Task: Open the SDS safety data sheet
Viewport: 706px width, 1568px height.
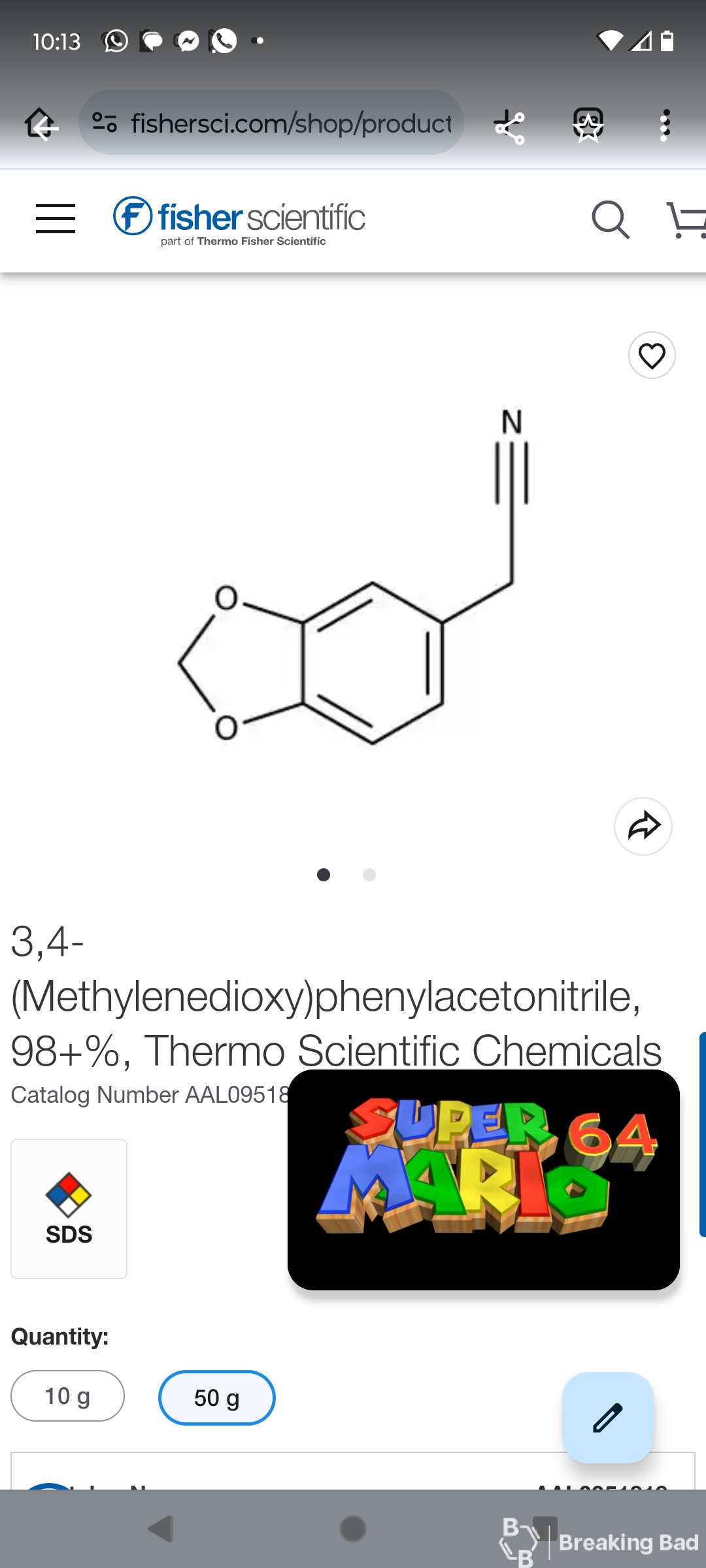Action: (x=69, y=1209)
